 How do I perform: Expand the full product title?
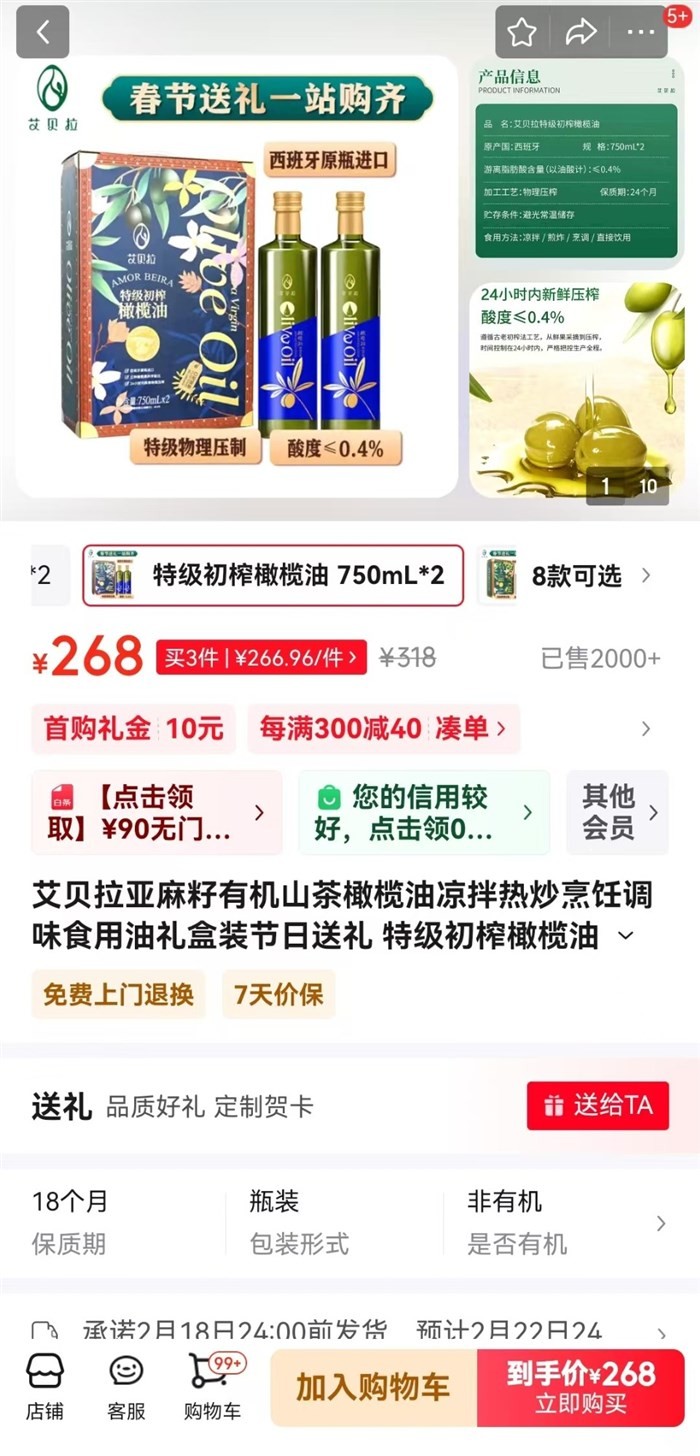click(x=626, y=936)
